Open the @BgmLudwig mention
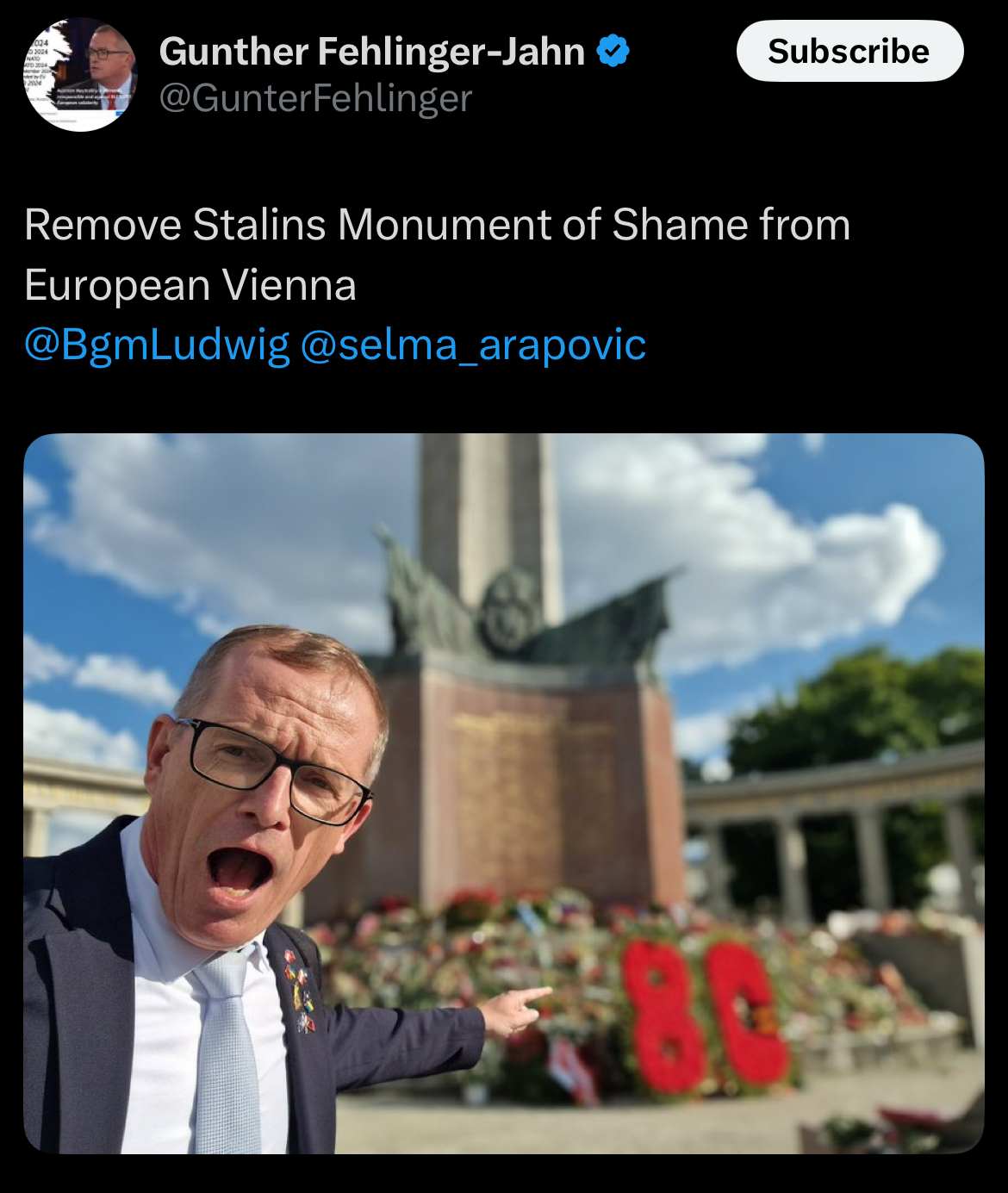The width and height of the screenshot is (1008, 1193). click(x=157, y=345)
